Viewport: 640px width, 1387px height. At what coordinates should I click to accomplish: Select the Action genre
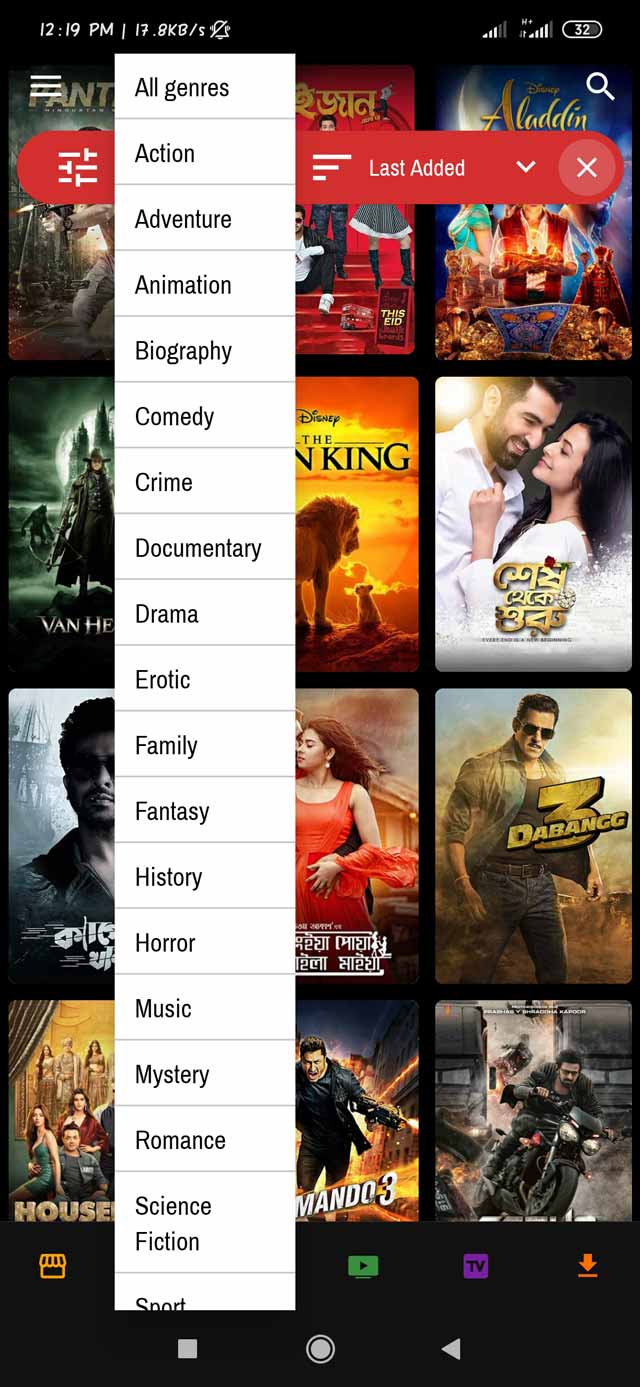[x=204, y=153]
